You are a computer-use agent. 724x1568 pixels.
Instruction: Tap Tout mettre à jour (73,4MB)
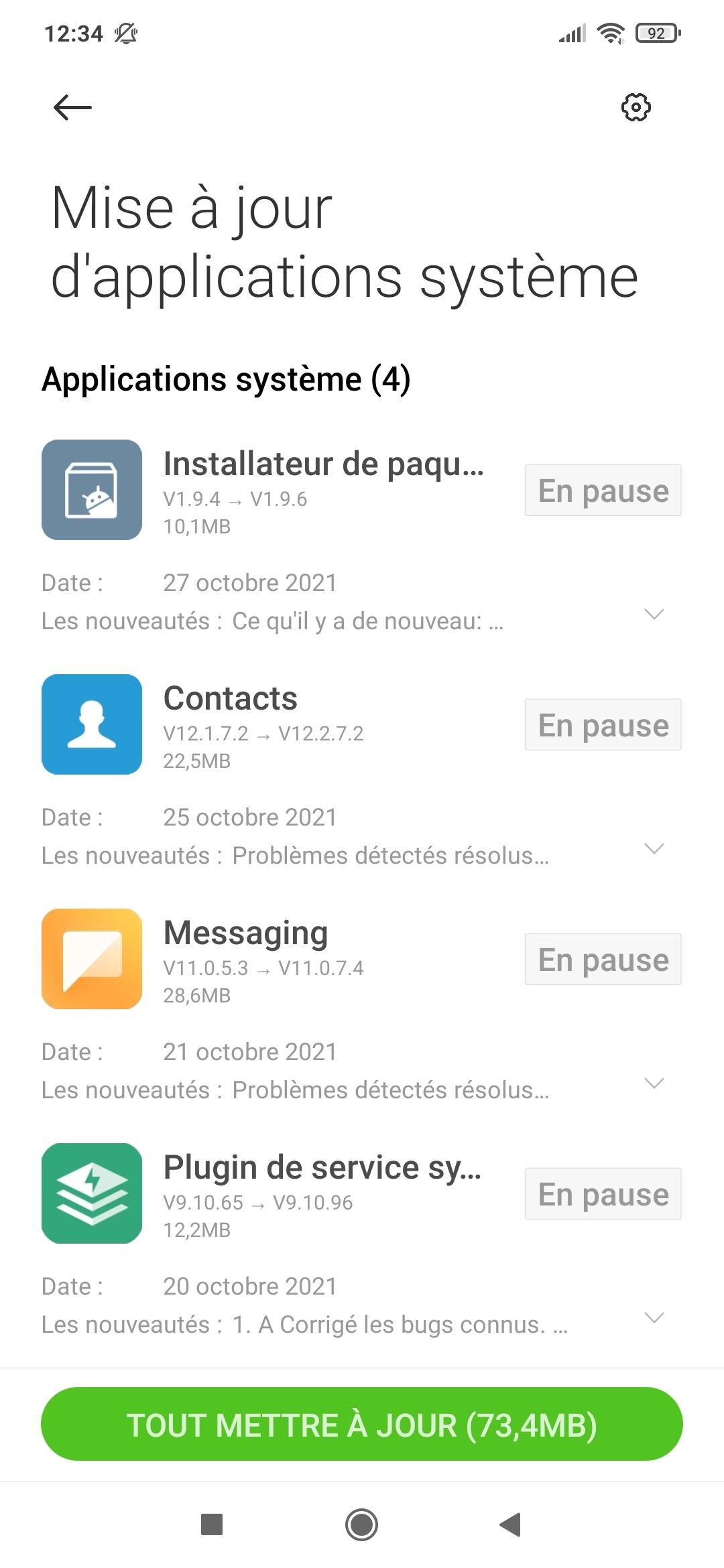pyautogui.click(x=362, y=1425)
